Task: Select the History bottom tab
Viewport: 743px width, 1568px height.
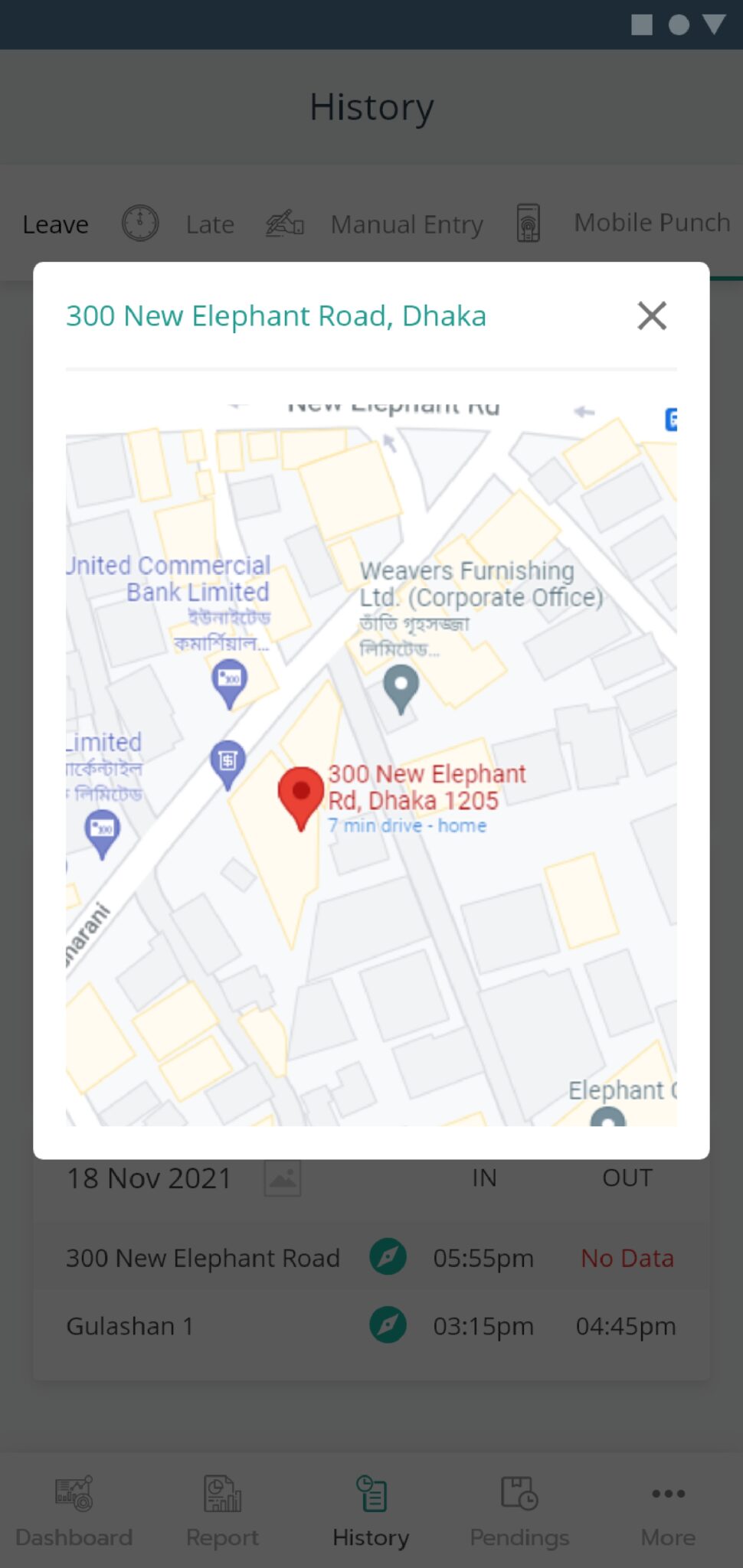Action: tap(371, 1513)
